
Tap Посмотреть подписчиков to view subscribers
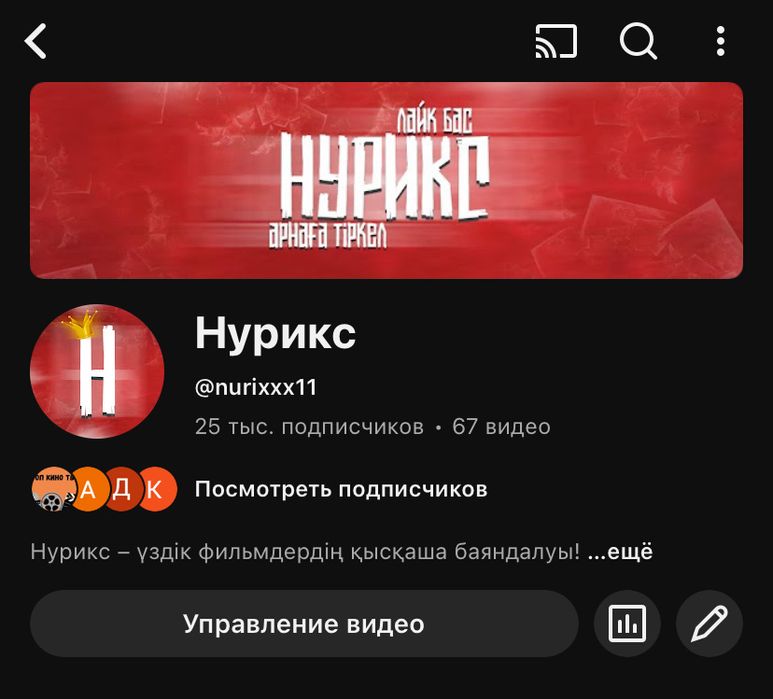pyautogui.click(x=340, y=489)
